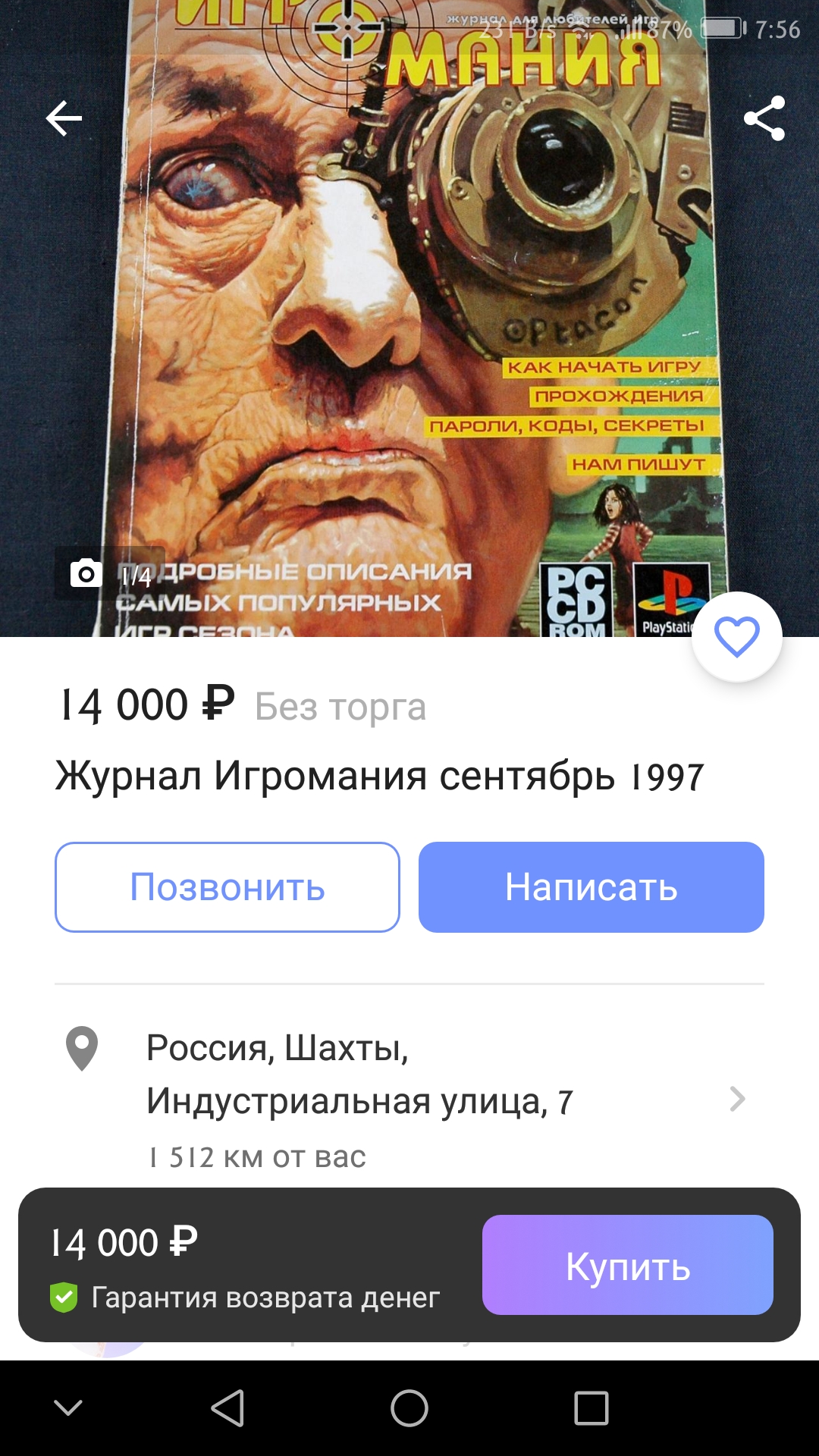
Task: Go back using the top arrow
Action: (64, 118)
